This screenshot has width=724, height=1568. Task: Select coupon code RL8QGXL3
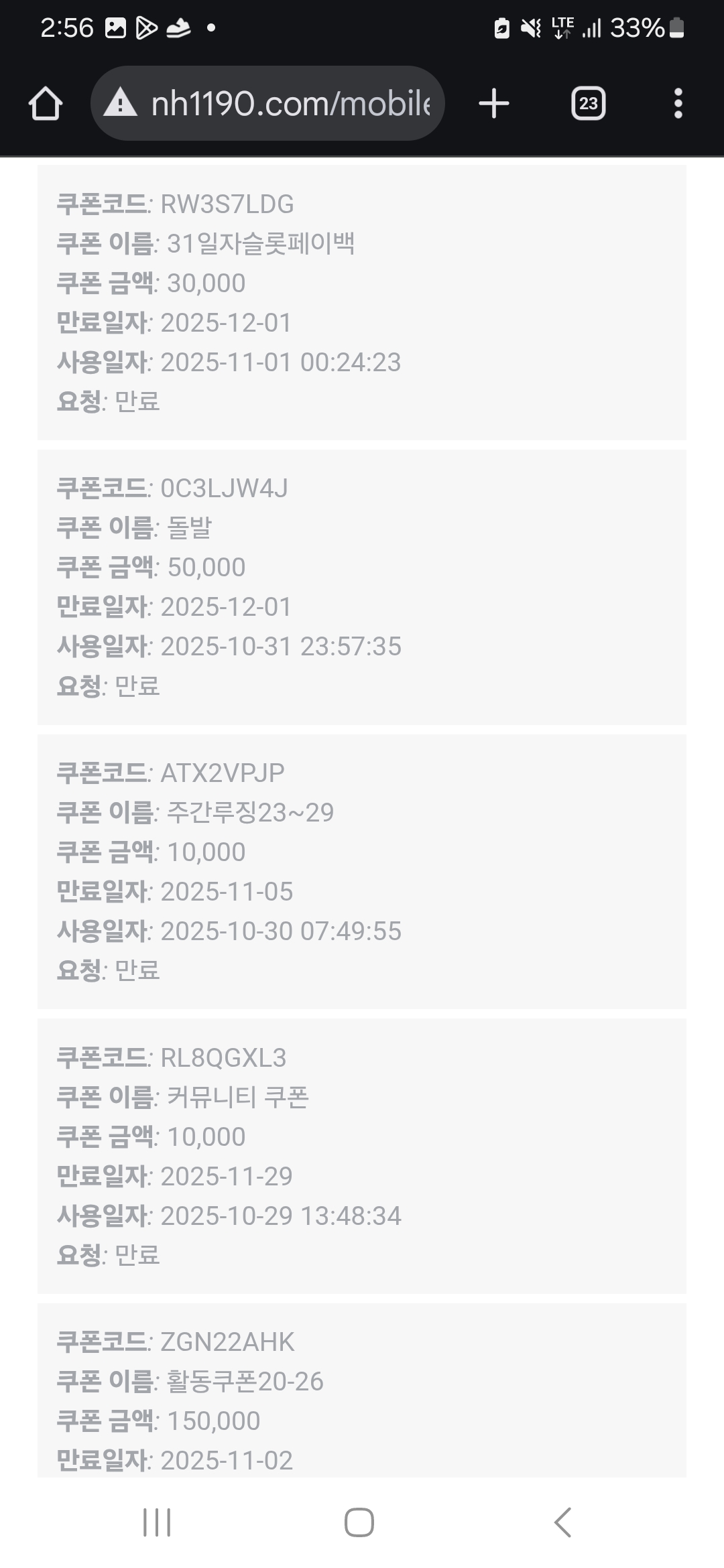(225, 1057)
